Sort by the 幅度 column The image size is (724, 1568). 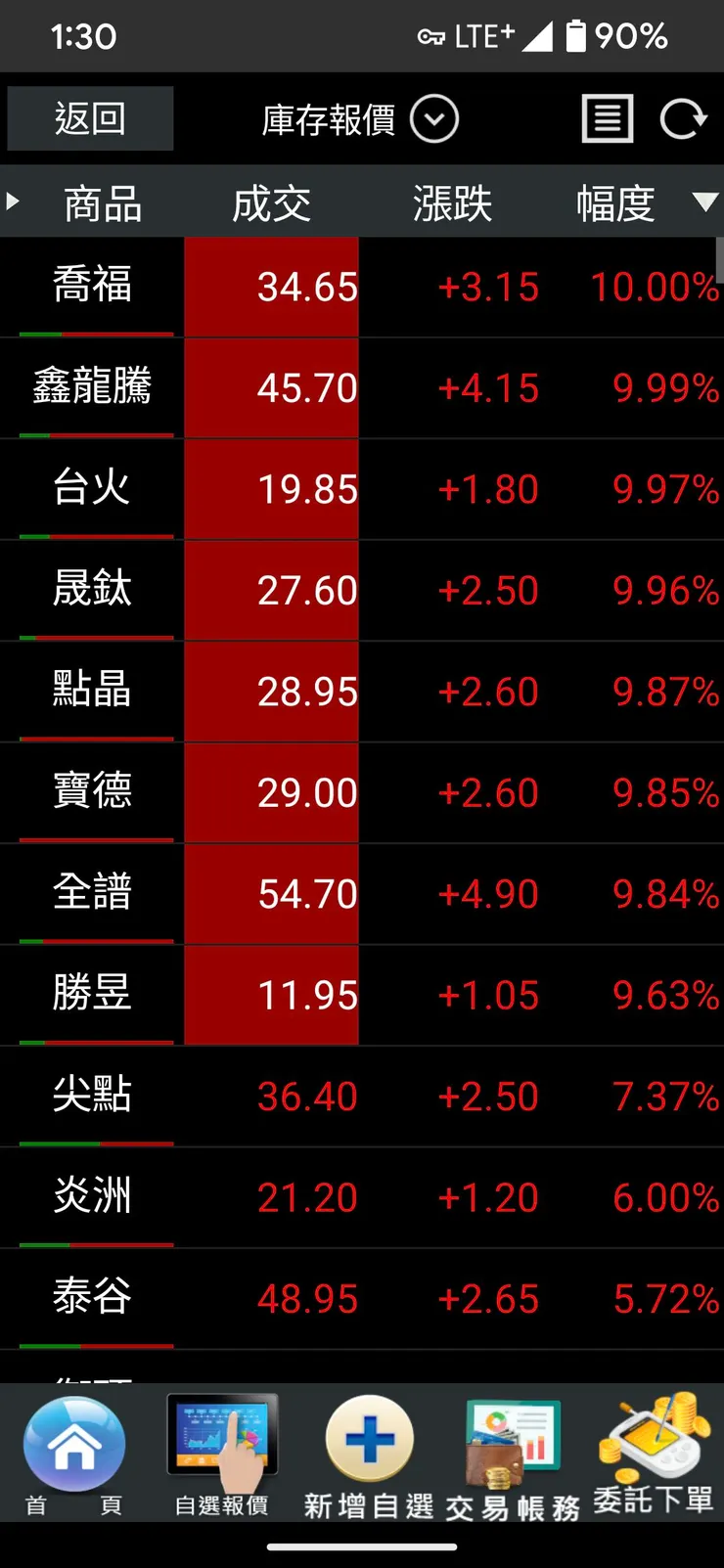pos(616,203)
